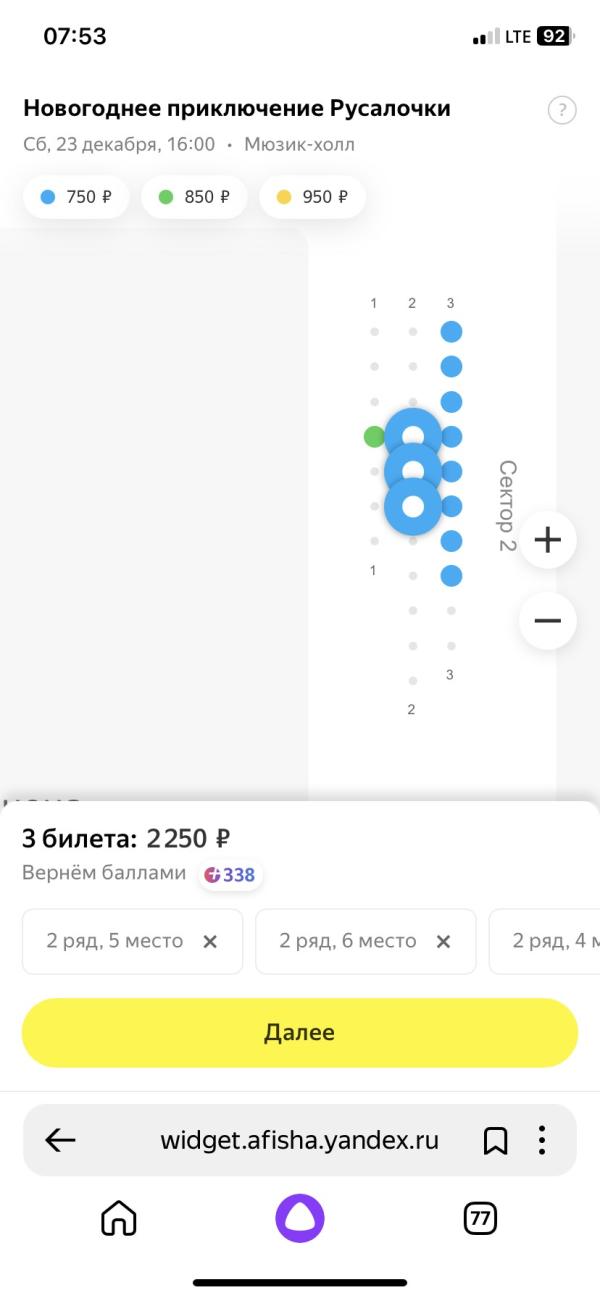Zoom out the seat map

click(x=547, y=621)
